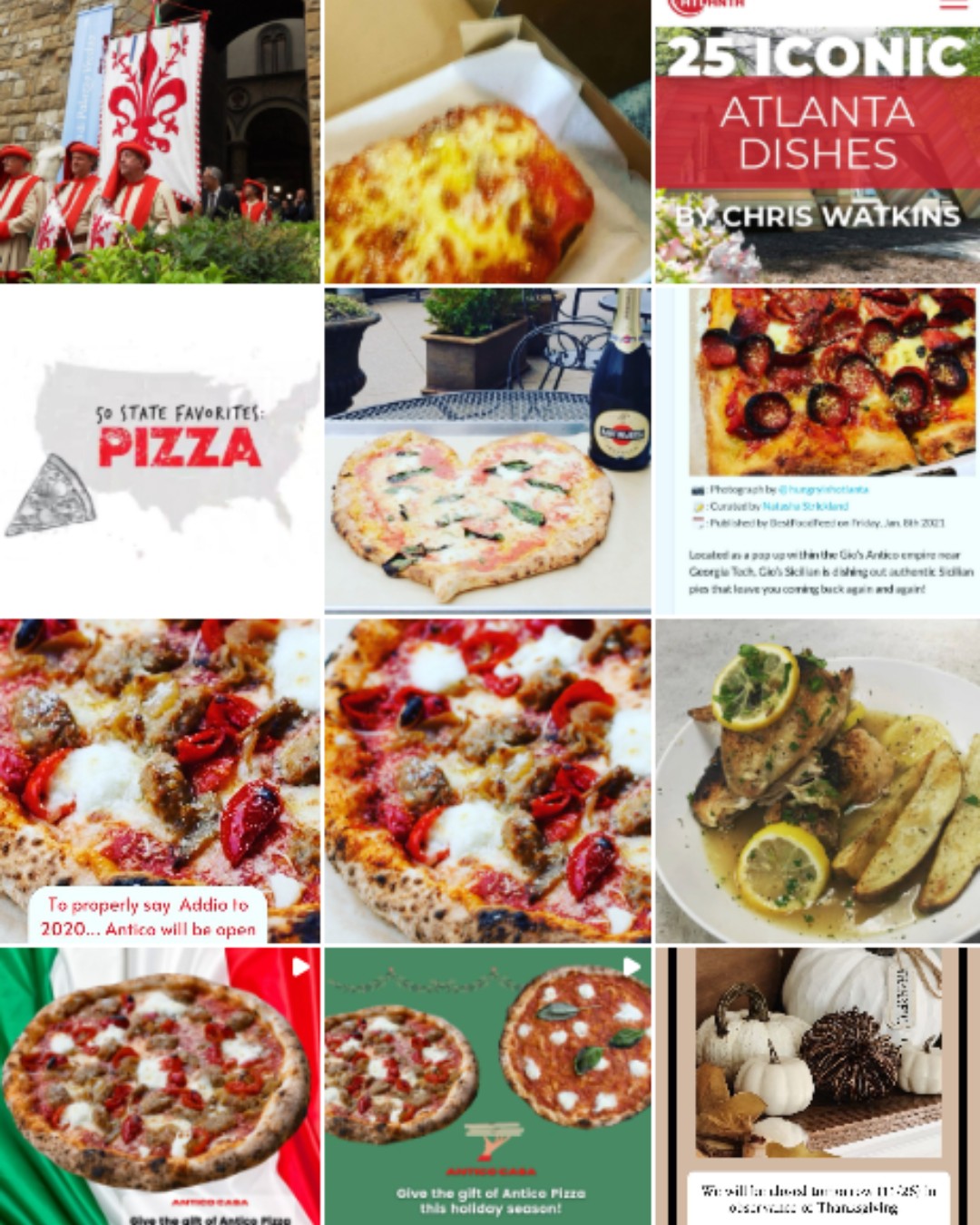The image size is (980, 1225).
Task: View the lemon chicken and potatoes post
Action: [x=817, y=780]
